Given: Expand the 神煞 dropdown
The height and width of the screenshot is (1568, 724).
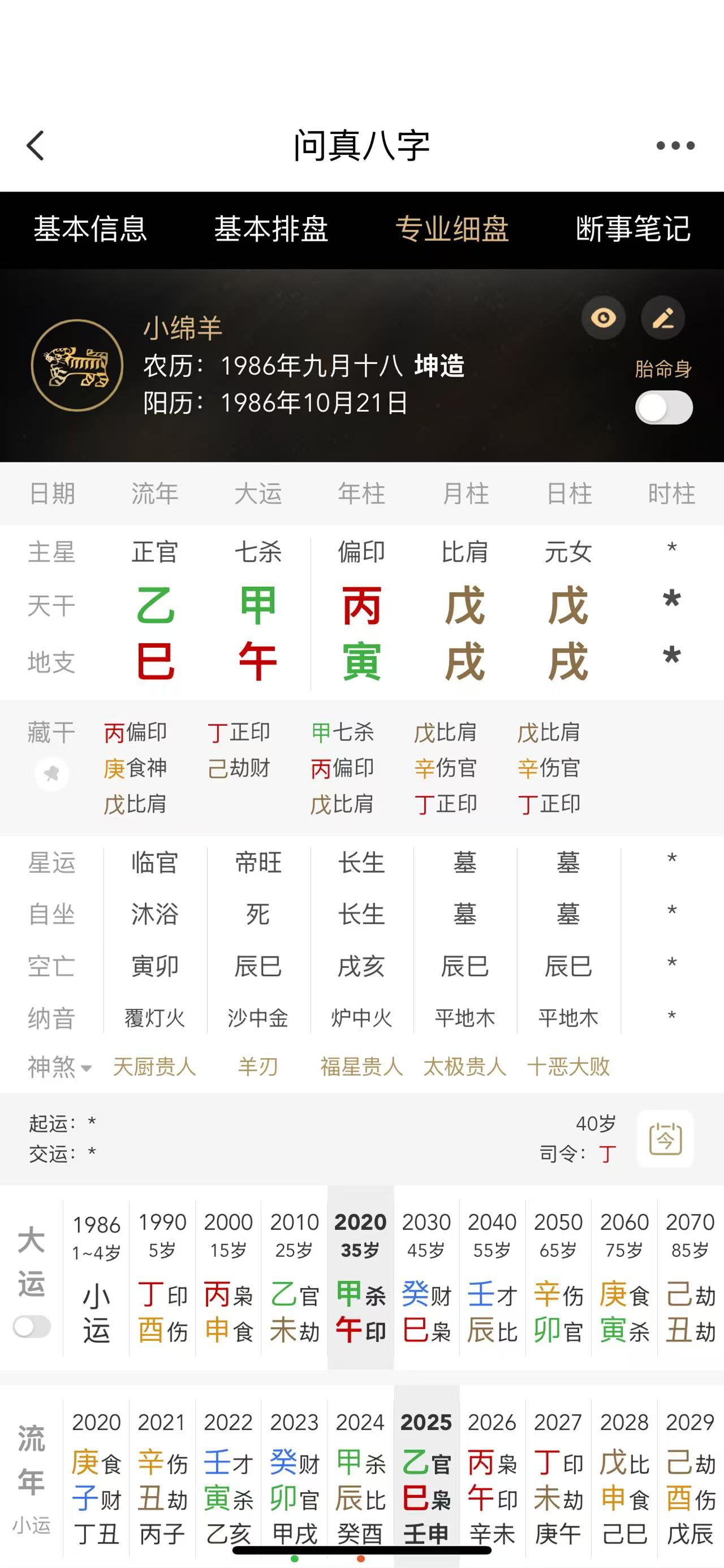Looking at the screenshot, I should click(x=60, y=1067).
